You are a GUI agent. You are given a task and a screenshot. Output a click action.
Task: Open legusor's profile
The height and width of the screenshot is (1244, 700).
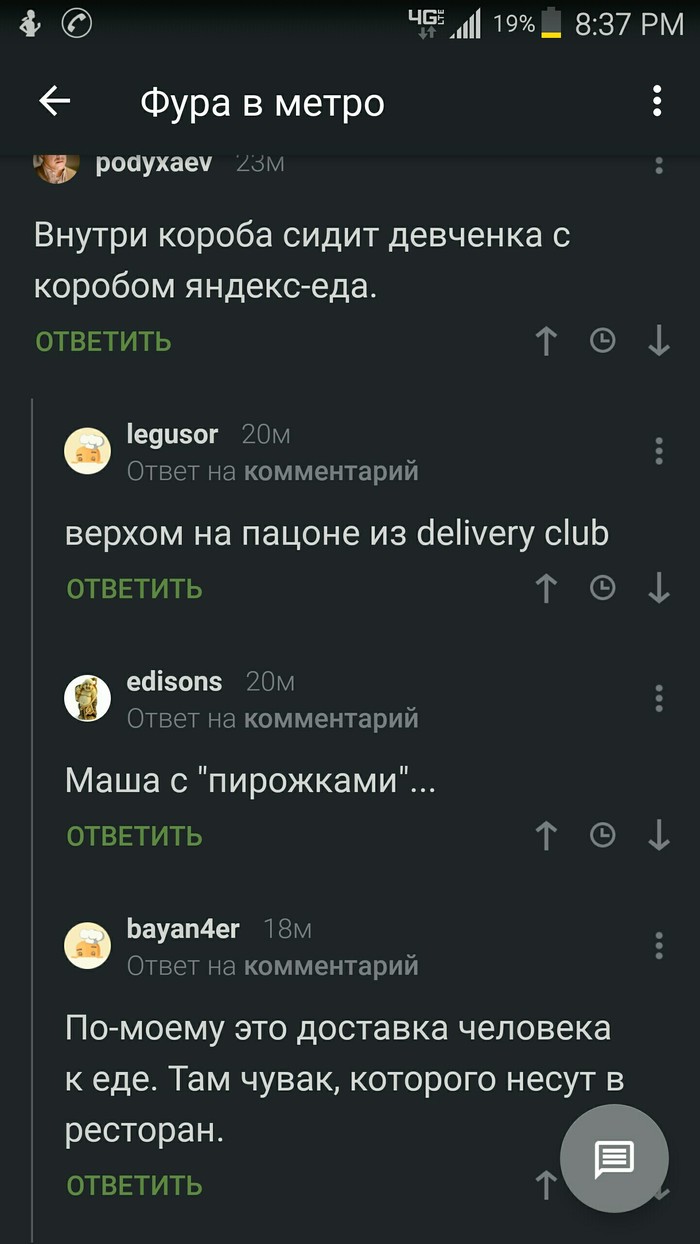(x=172, y=434)
